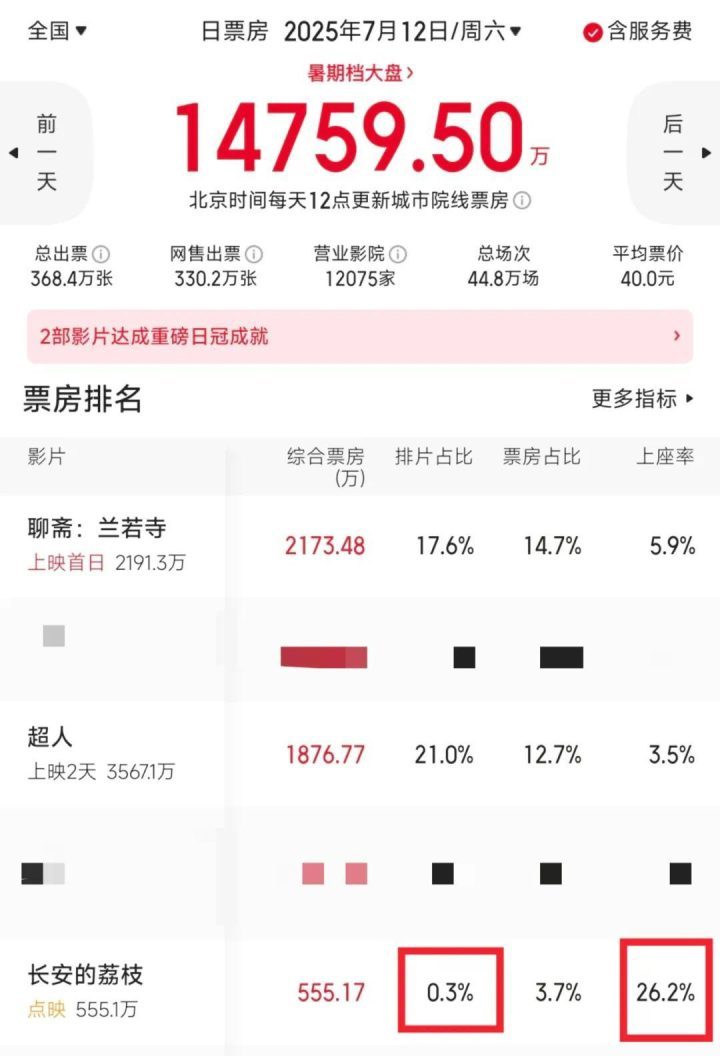View the info icon next to 网售出票
The width and height of the screenshot is (720, 1056).
[254, 255]
